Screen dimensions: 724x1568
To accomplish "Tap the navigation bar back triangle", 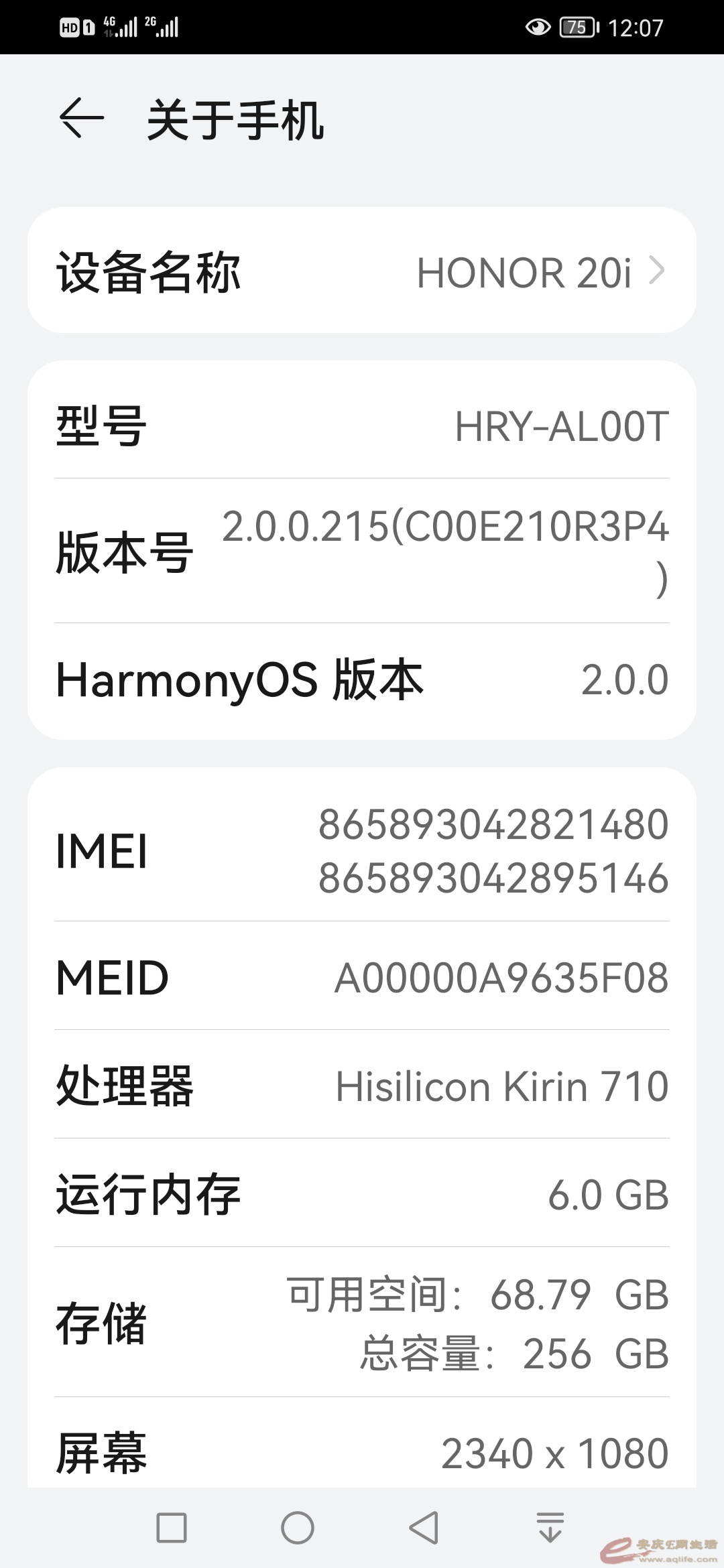I will pos(424,1528).
